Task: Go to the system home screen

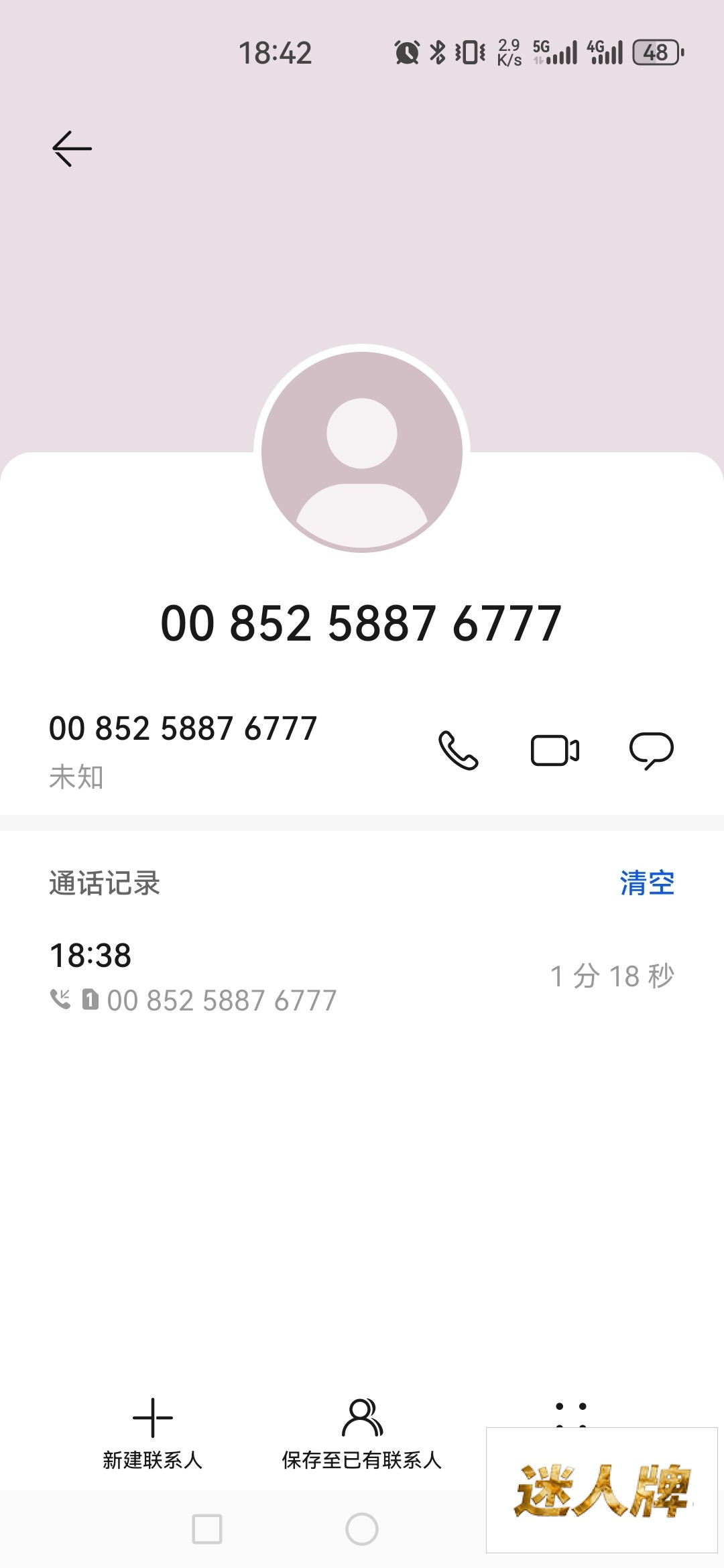Action: [362, 1529]
